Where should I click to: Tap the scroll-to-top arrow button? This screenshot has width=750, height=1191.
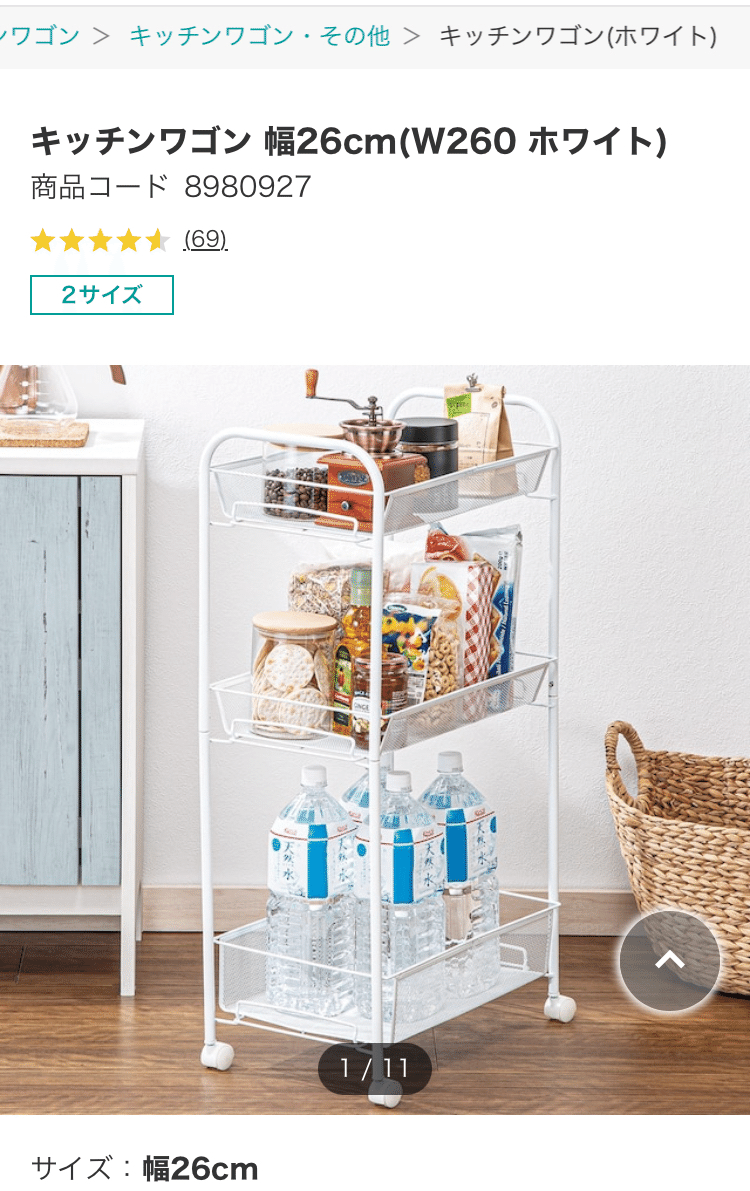click(669, 961)
